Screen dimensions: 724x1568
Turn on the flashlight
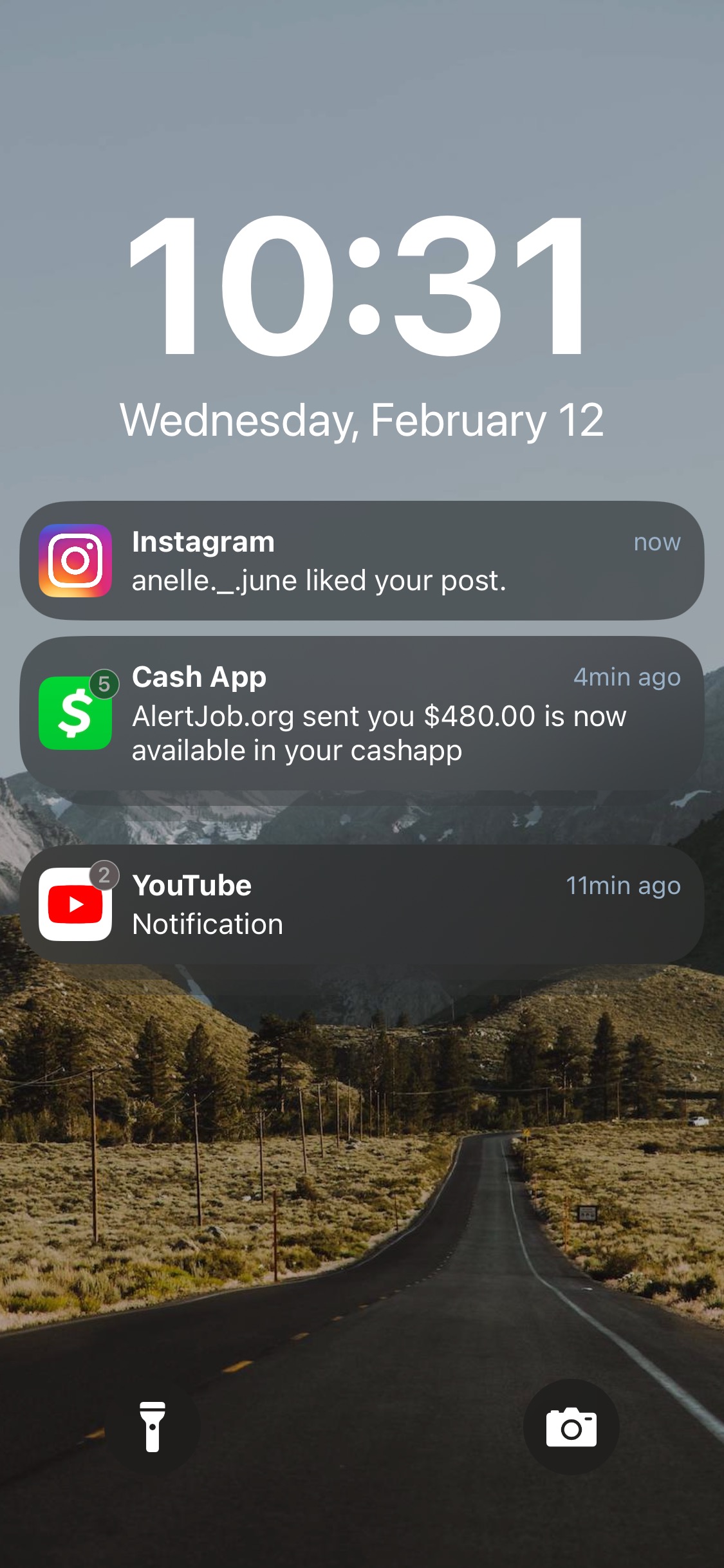pos(153,1426)
